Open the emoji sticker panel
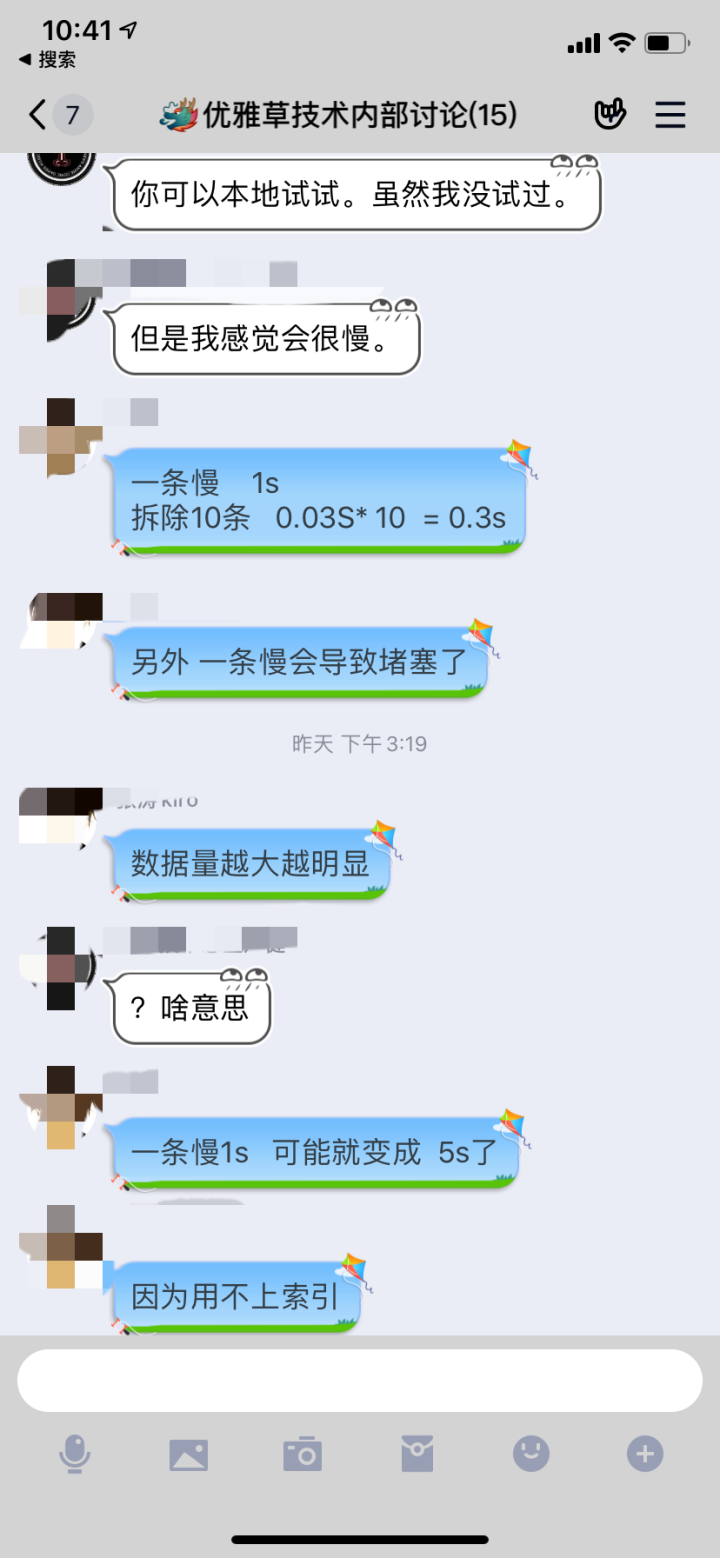This screenshot has height=1558, width=720. (531, 1453)
